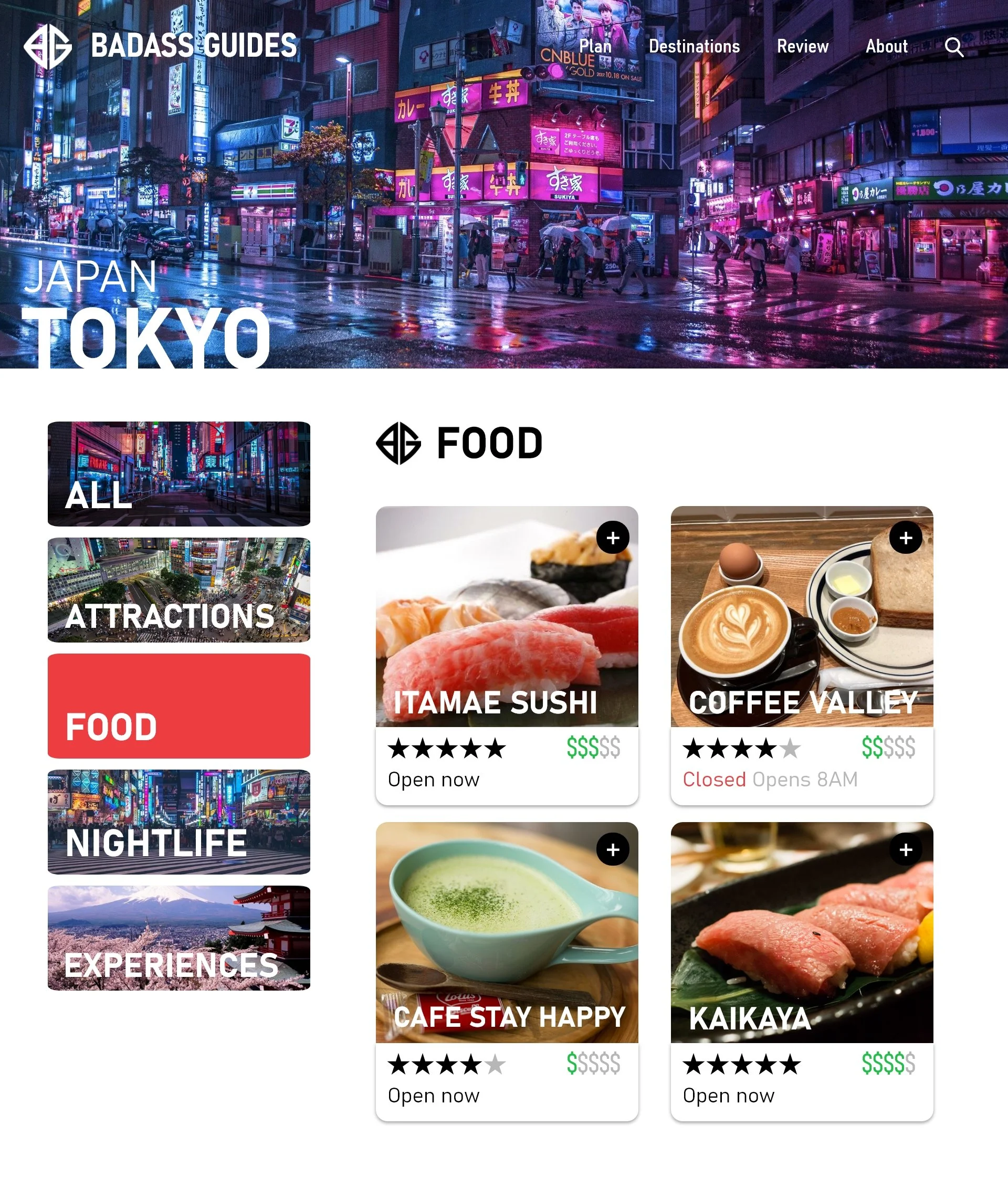This screenshot has width=1008, height=1199.
Task: Show the Experiences category
Action: click(179, 938)
